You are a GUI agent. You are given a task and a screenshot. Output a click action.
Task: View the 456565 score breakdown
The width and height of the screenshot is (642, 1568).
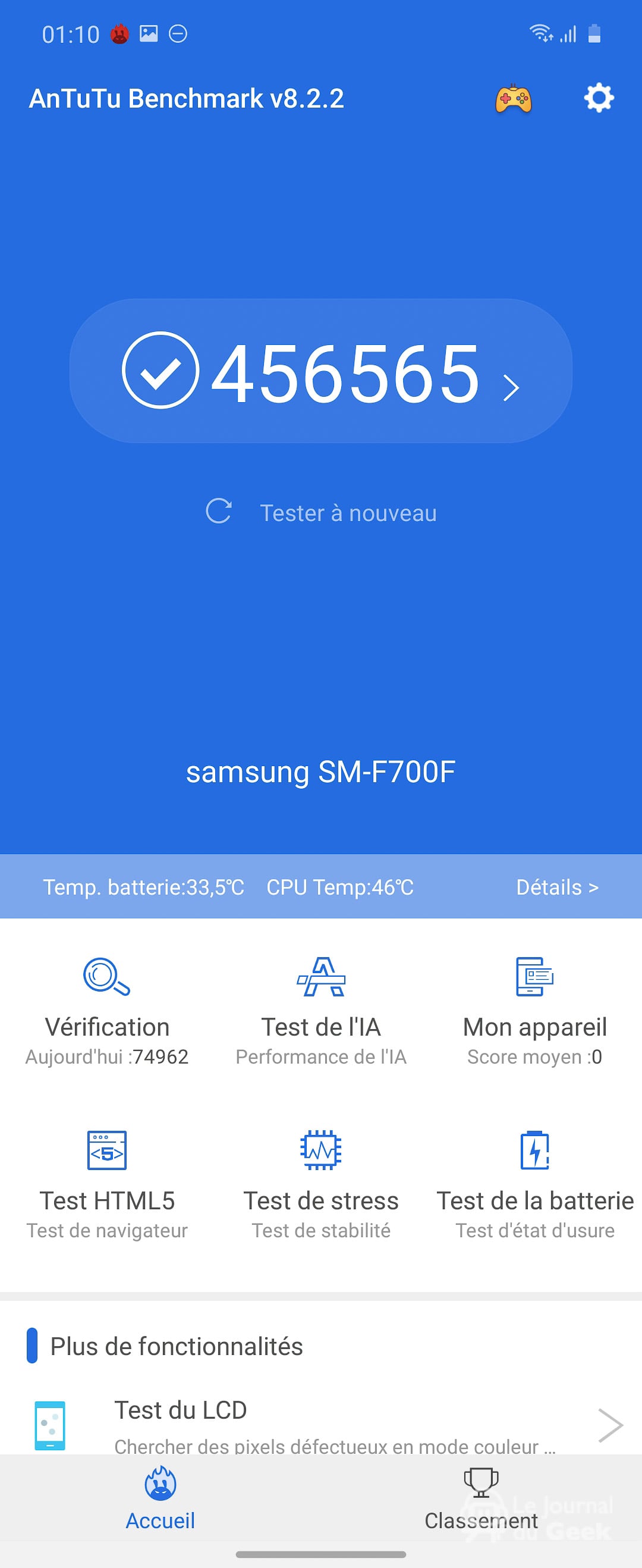[320, 371]
